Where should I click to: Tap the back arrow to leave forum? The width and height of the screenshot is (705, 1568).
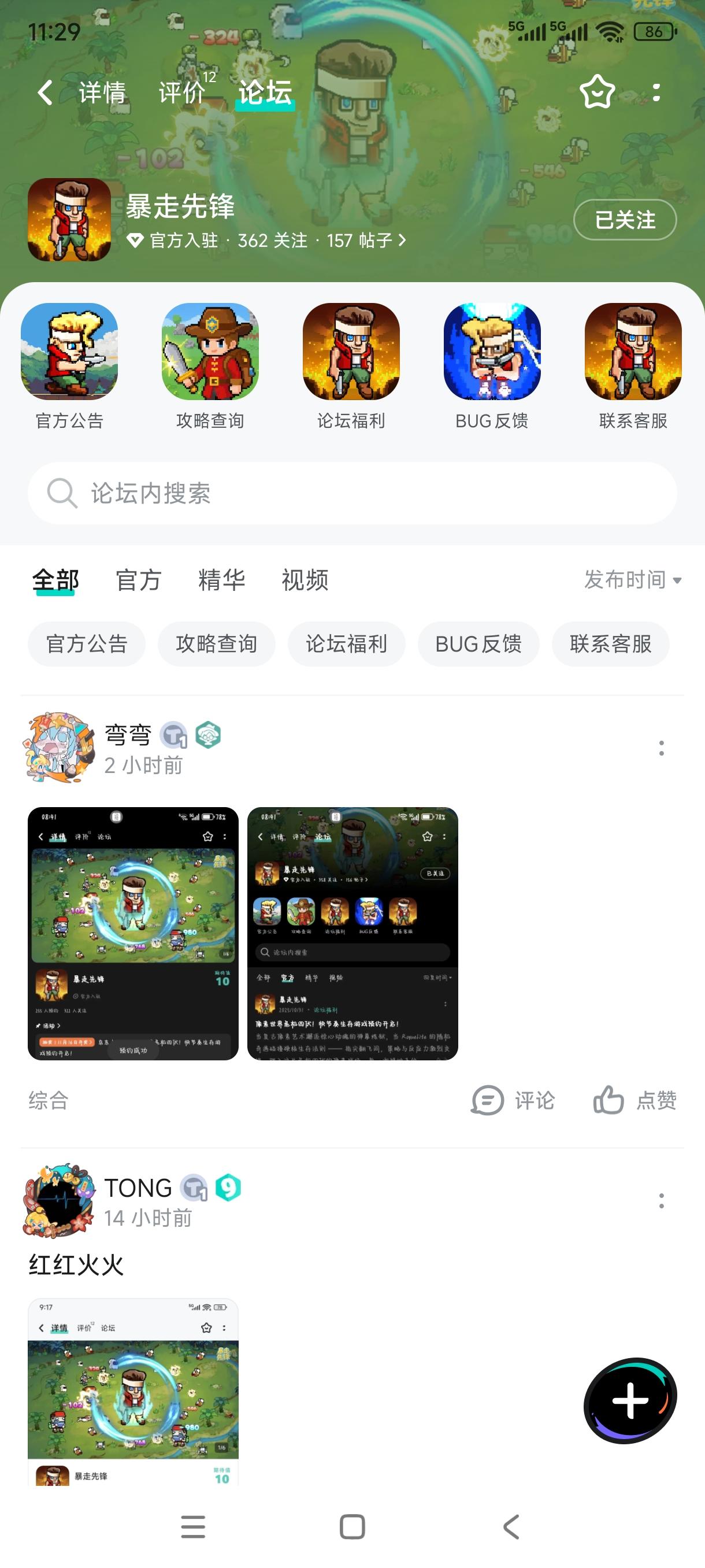tap(44, 93)
